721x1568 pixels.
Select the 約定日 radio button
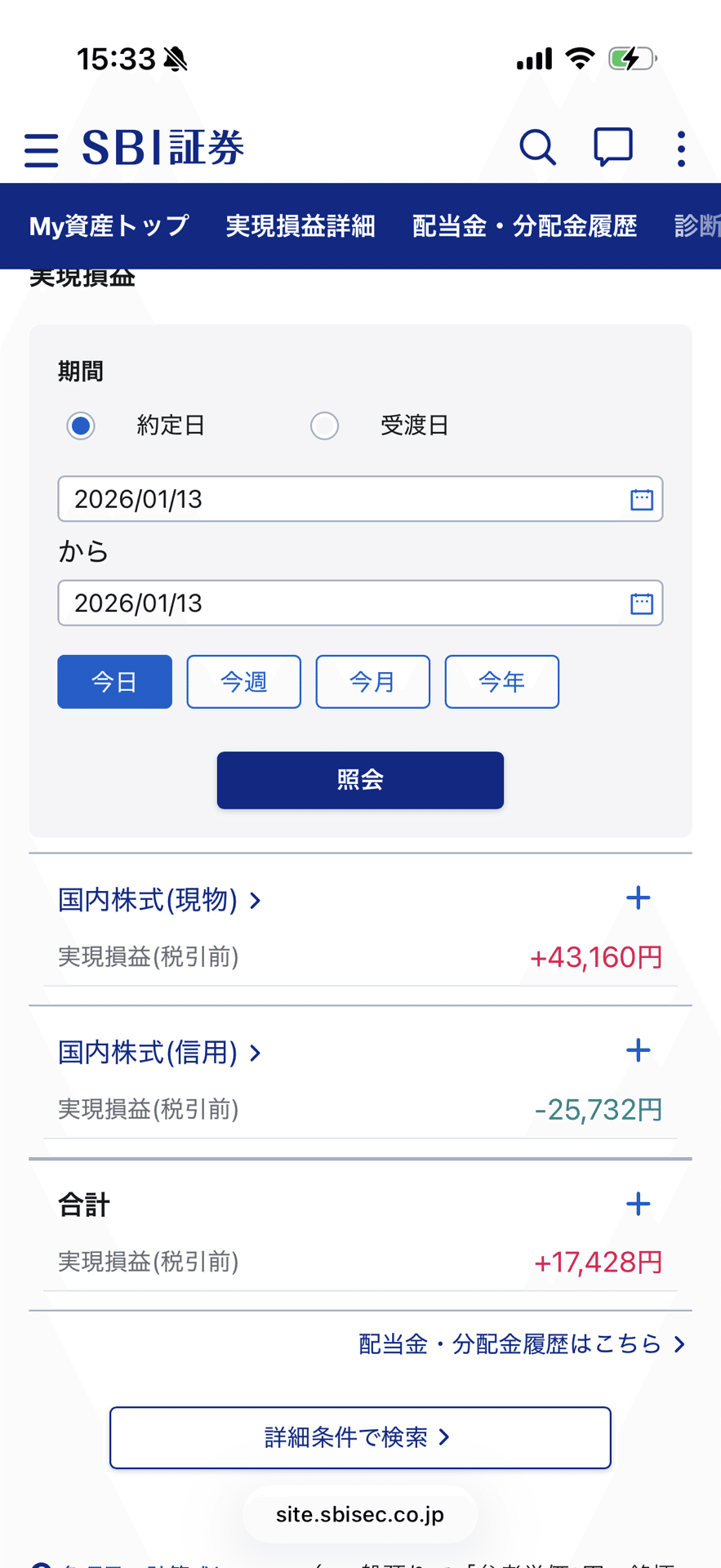(80, 425)
